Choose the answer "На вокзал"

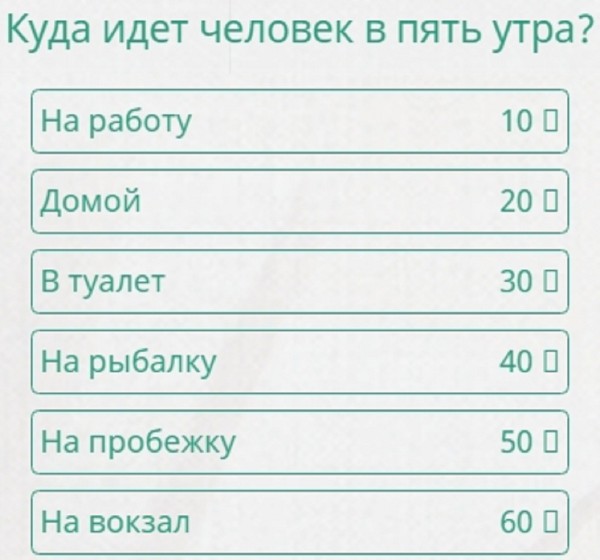point(299,522)
